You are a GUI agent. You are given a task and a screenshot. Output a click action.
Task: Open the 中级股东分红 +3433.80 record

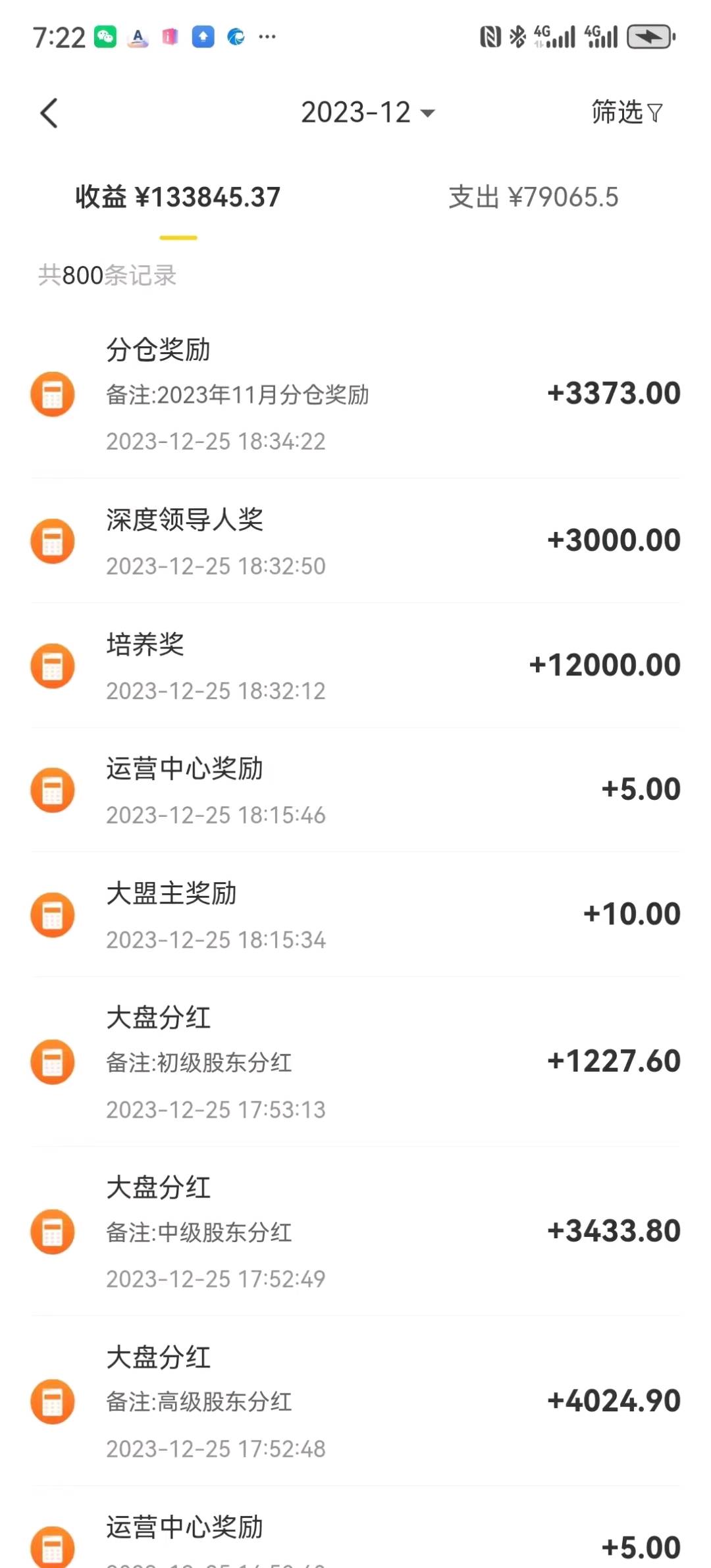355,1232
